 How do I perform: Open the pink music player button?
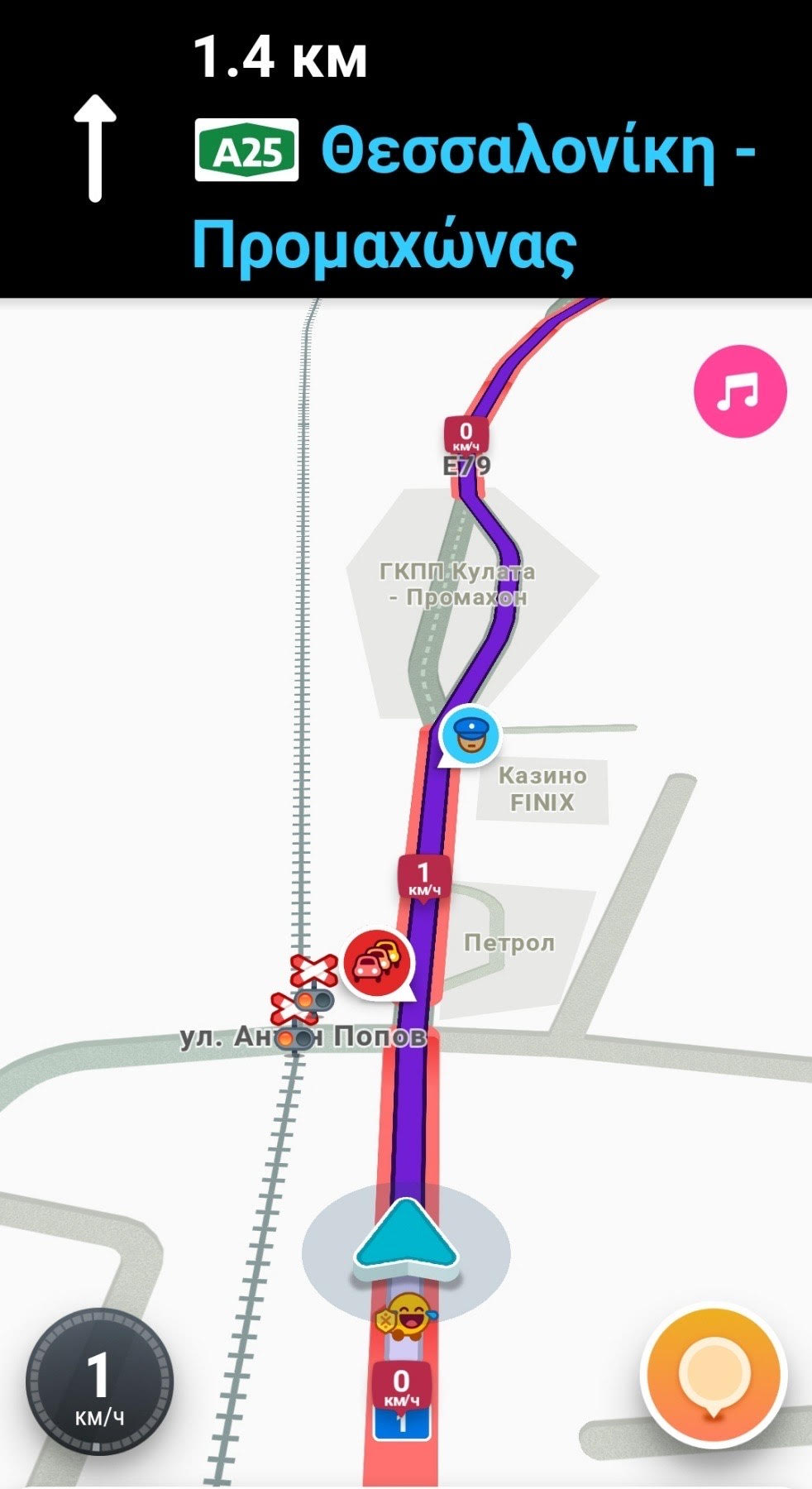[739, 390]
